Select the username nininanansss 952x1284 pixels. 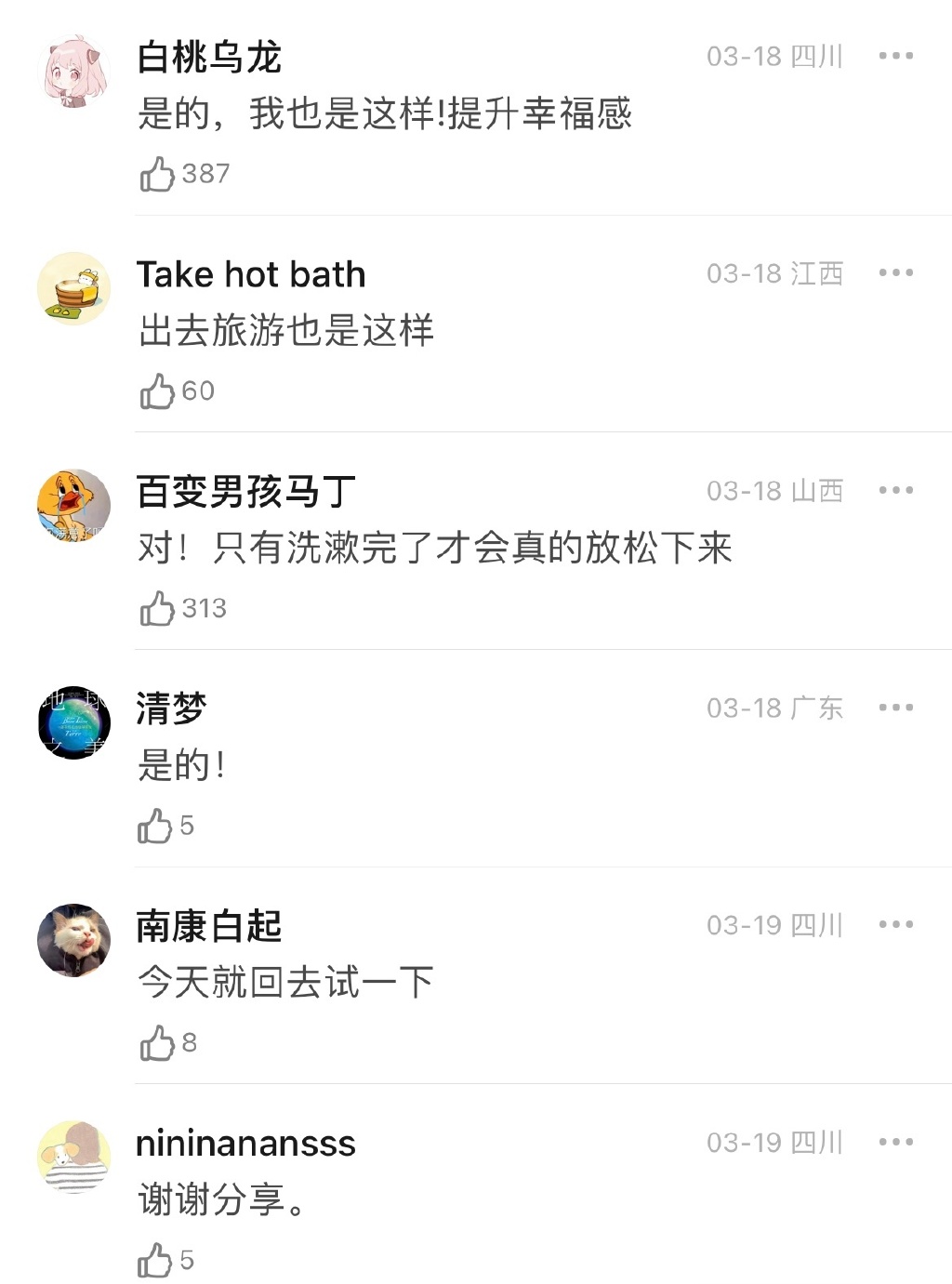(245, 1143)
